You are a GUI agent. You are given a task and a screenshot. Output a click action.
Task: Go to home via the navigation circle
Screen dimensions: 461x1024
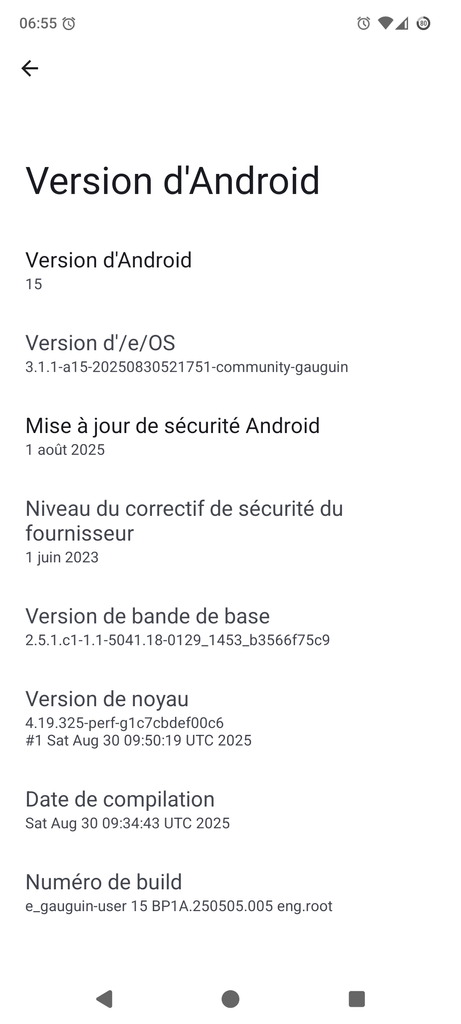click(230, 999)
